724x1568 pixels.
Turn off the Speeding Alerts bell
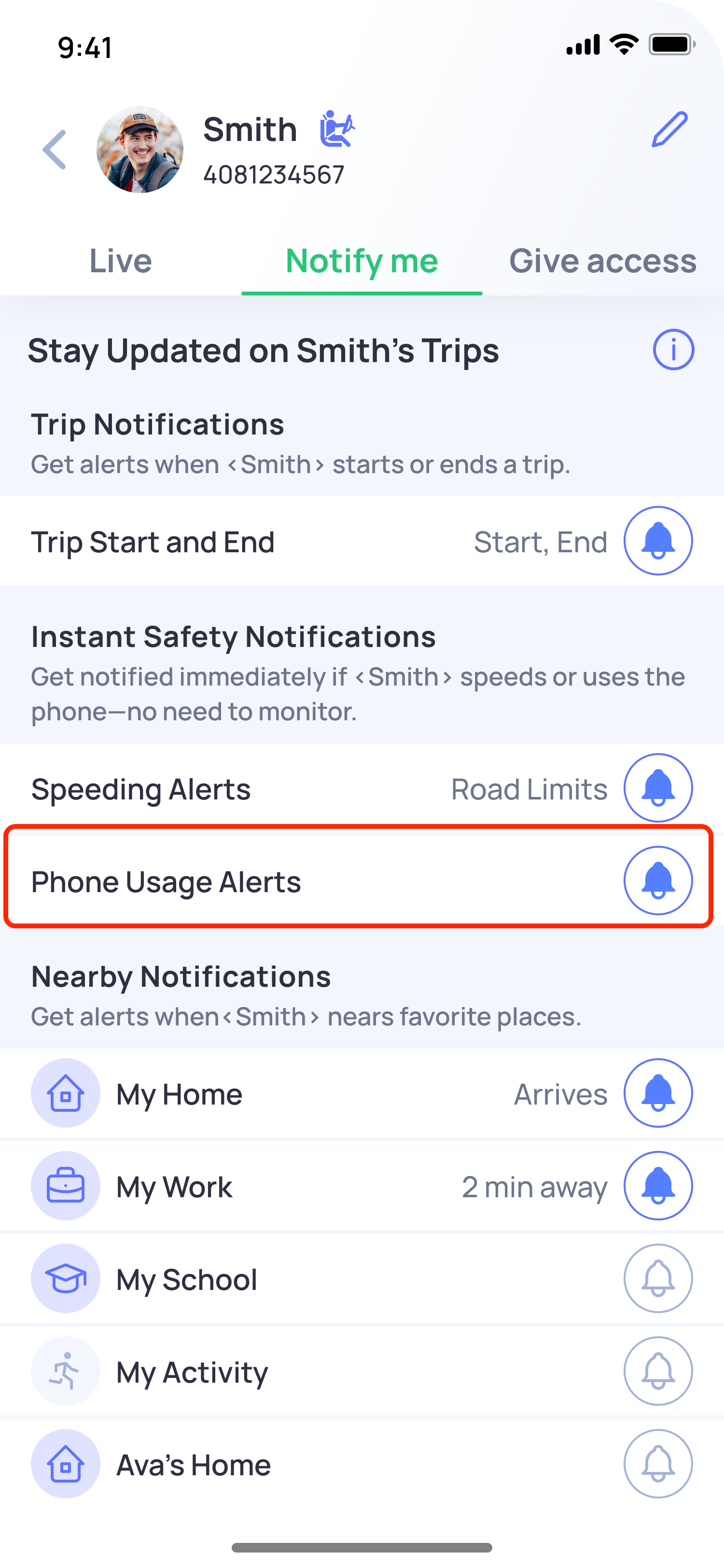[x=658, y=788]
